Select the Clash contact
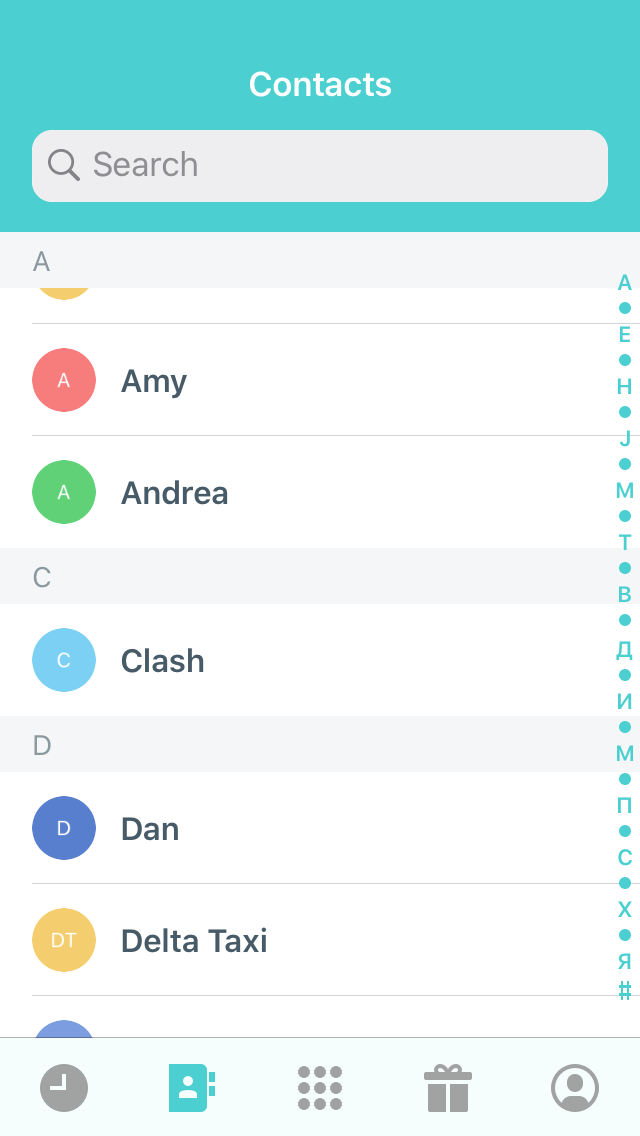640x1136 pixels. pos(320,660)
